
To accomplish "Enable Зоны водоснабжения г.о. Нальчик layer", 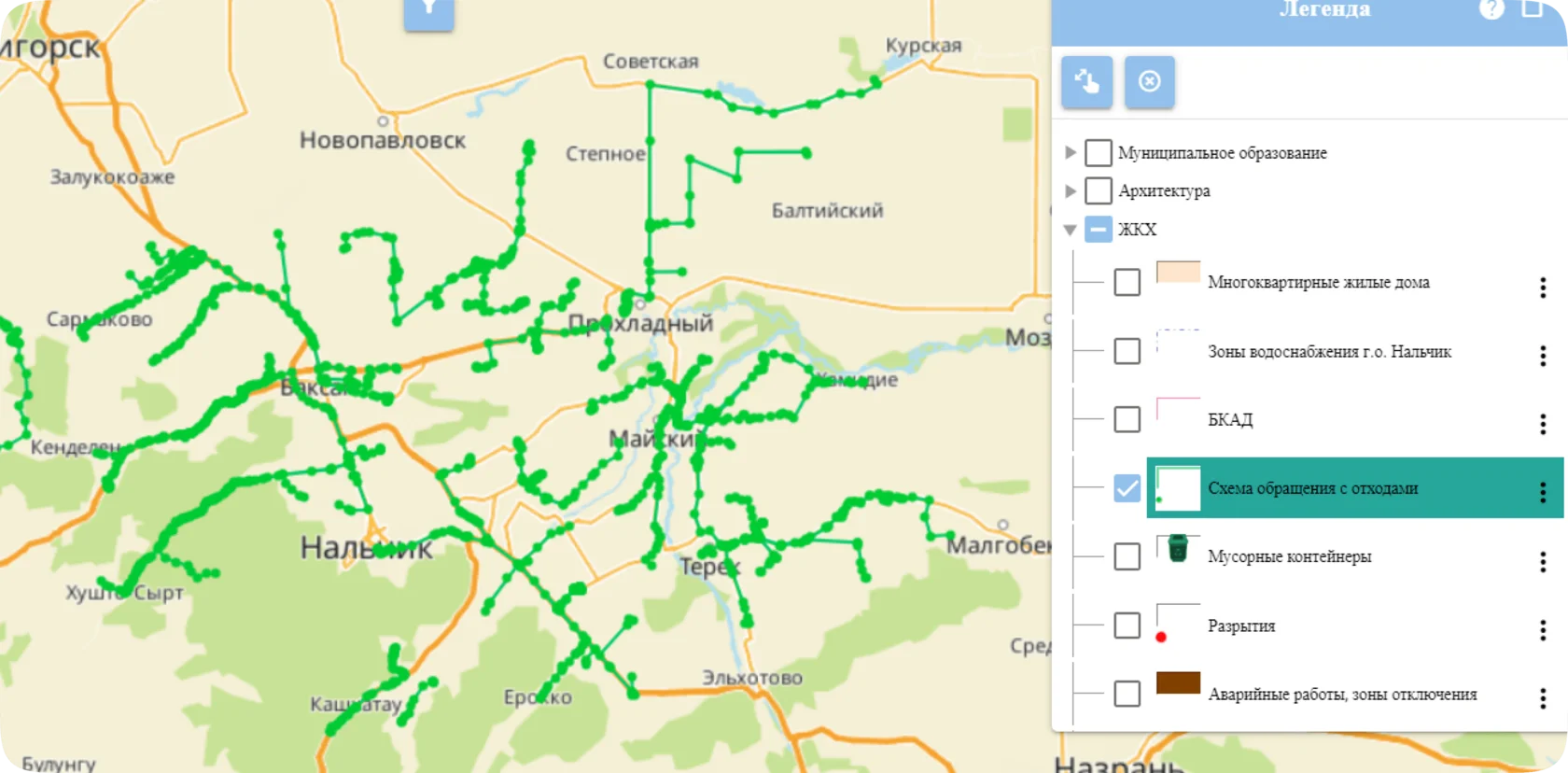I will (x=1127, y=351).
